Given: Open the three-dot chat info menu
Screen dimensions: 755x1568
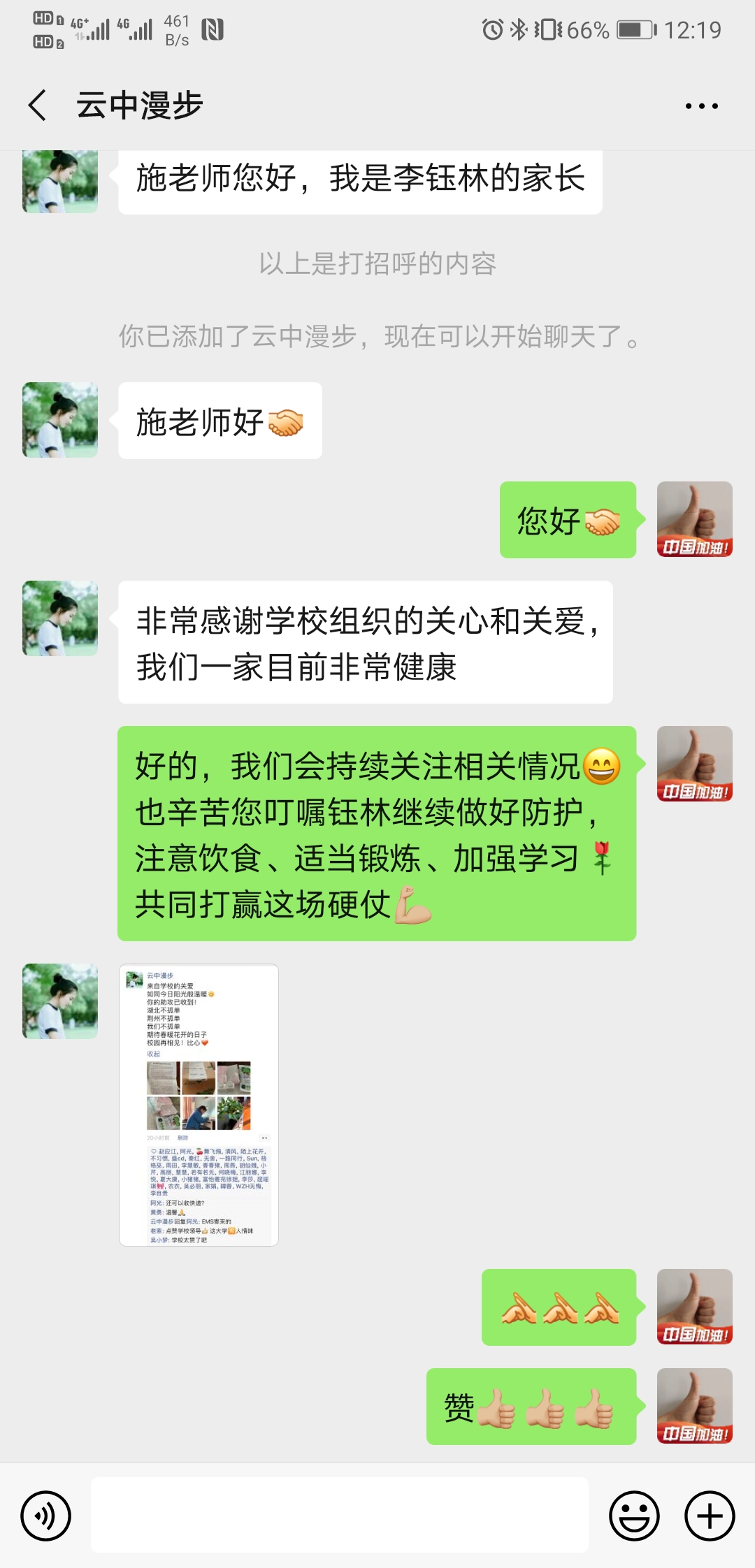Looking at the screenshot, I should point(701,106).
